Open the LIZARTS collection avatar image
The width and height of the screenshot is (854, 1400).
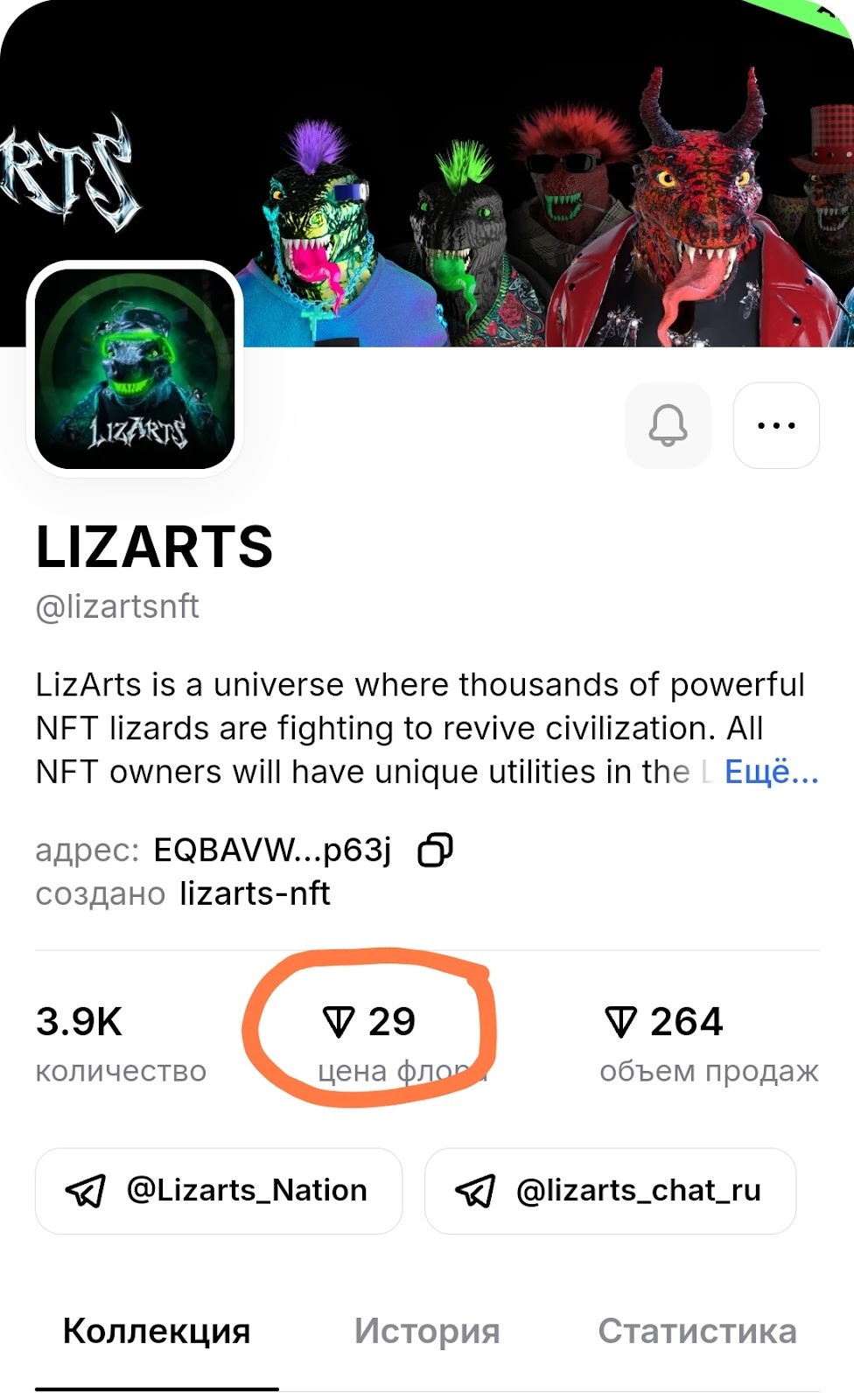(135, 368)
